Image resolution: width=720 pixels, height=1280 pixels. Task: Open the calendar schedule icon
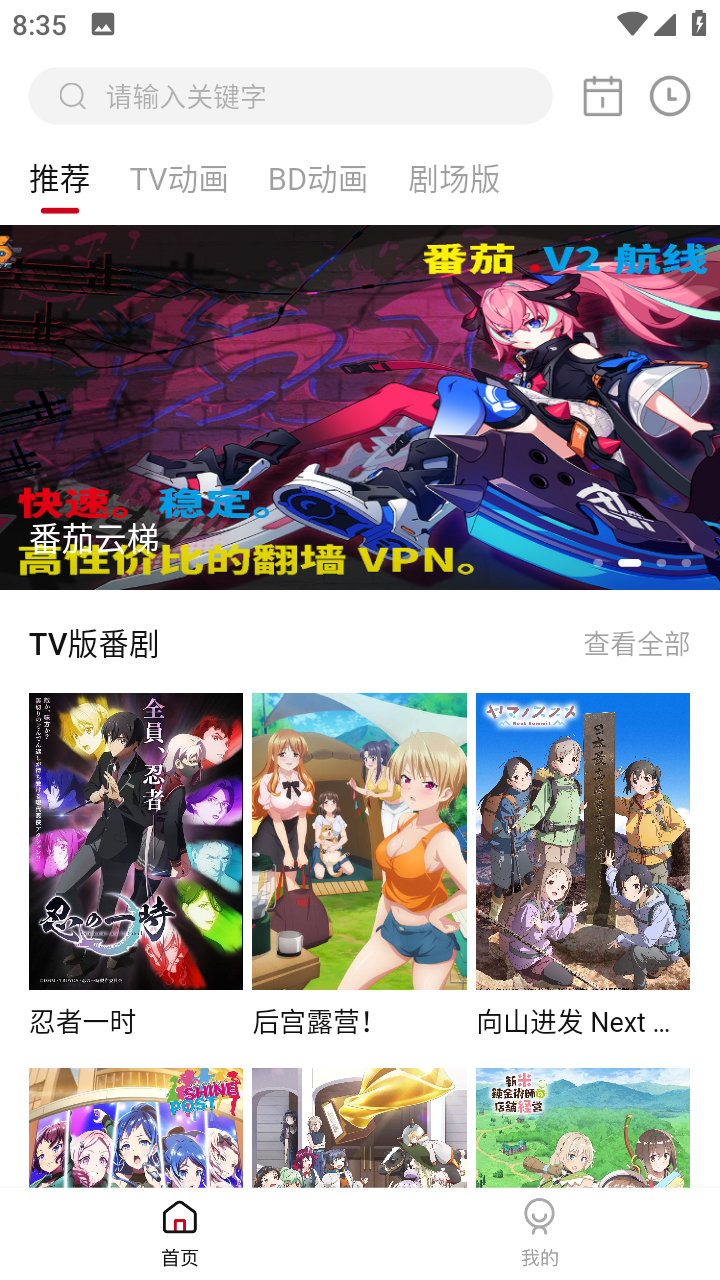click(x=602, y=96)
